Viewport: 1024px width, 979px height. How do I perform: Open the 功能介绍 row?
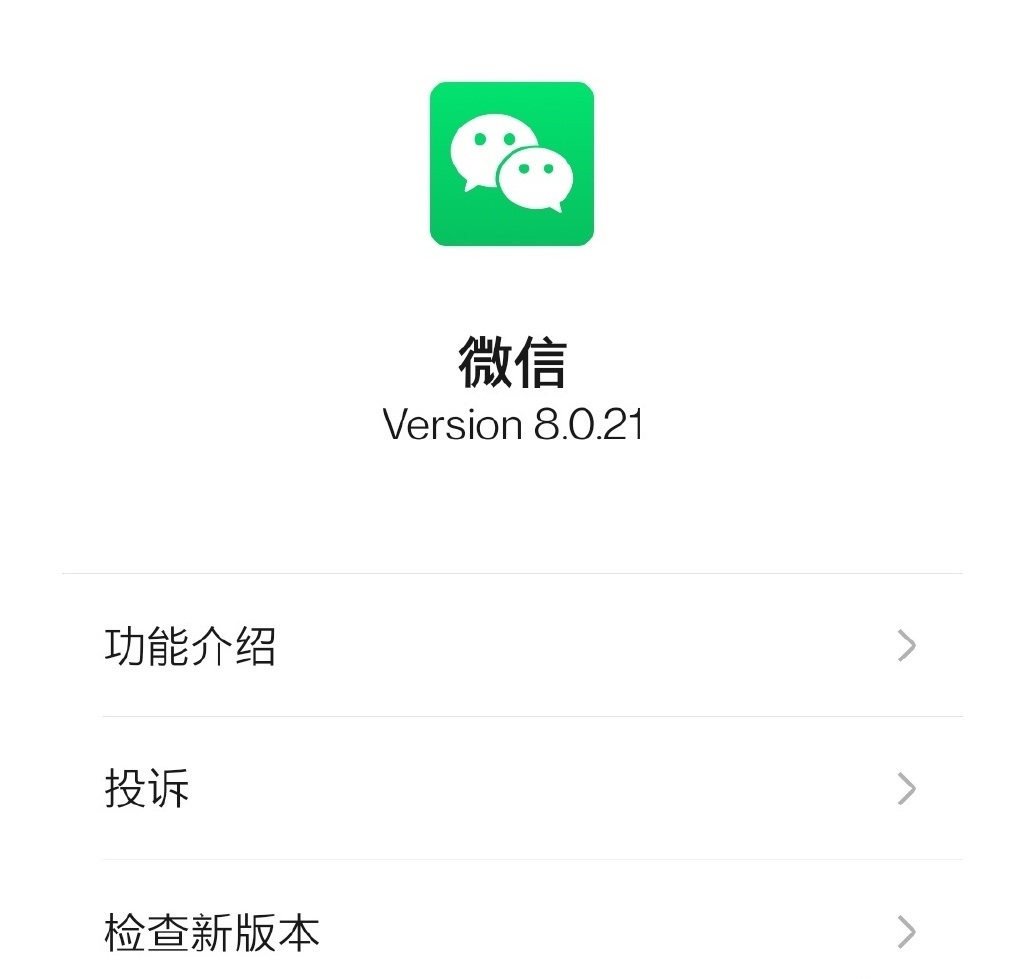[x=510, y=646]
